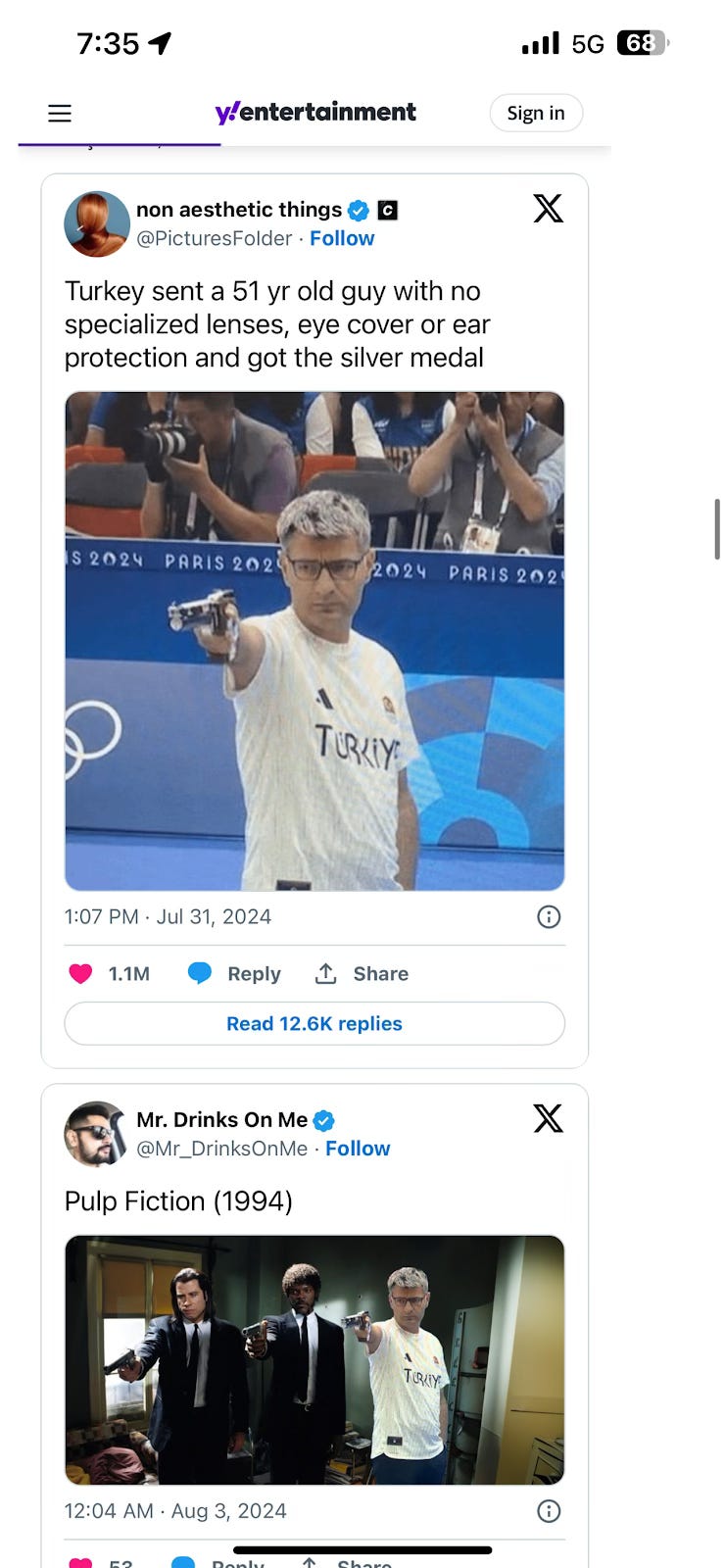Like the non aesthetic things tweet
725x1568 pixels.
[x=109, y=973]
